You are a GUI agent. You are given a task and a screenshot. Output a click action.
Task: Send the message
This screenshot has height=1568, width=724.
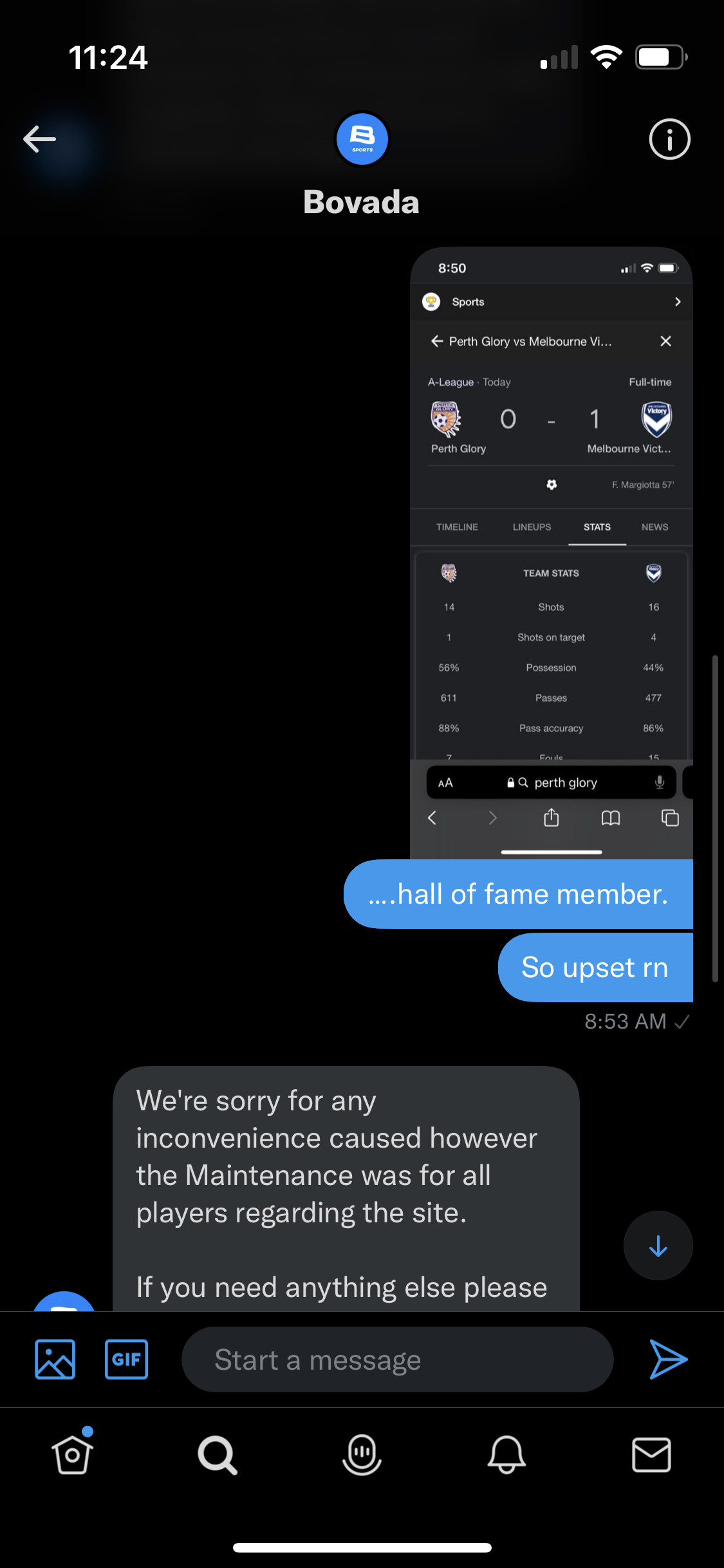pos(668,1359)
